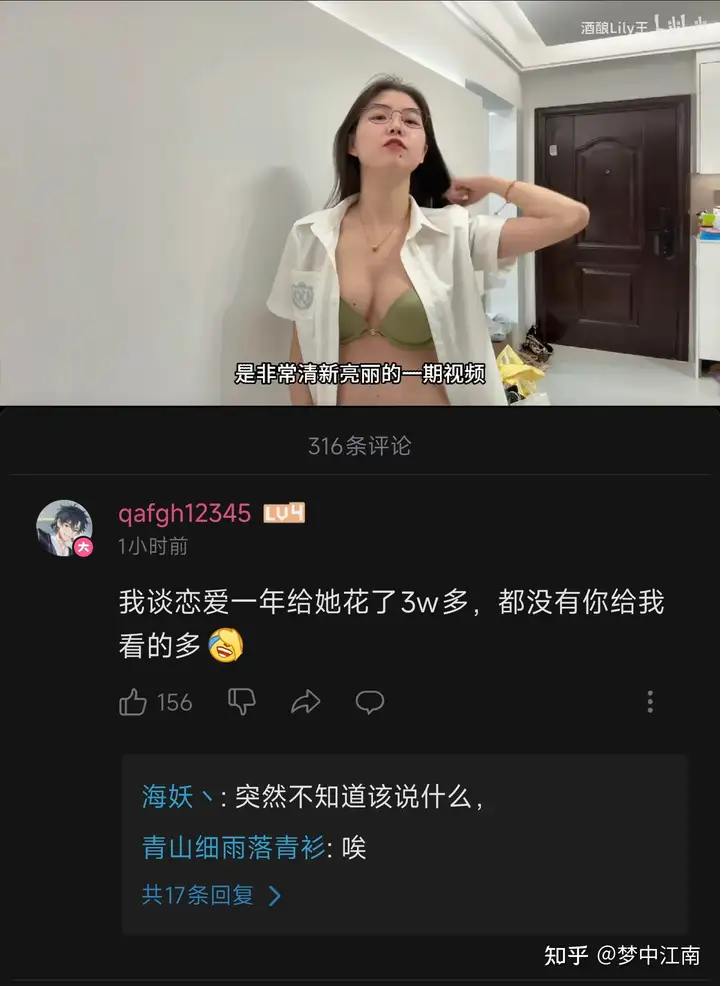
Task: Tap the video player to show controls
Action: point(360,200)
